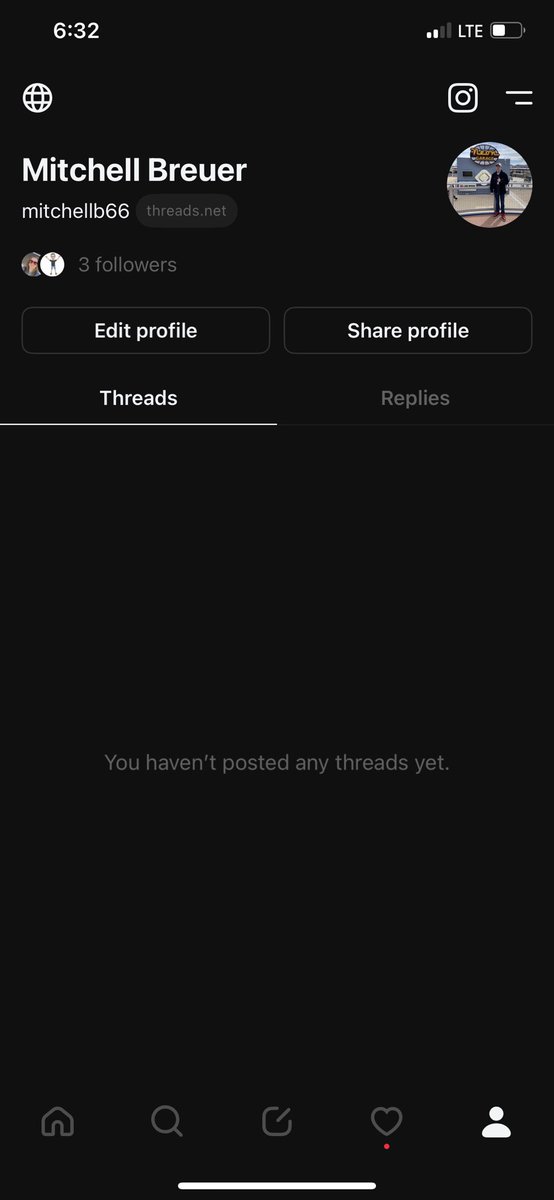The width and height of the screenshot is (554, 1200).
Task: Compose a new thread
Action: coord(277,1122)
